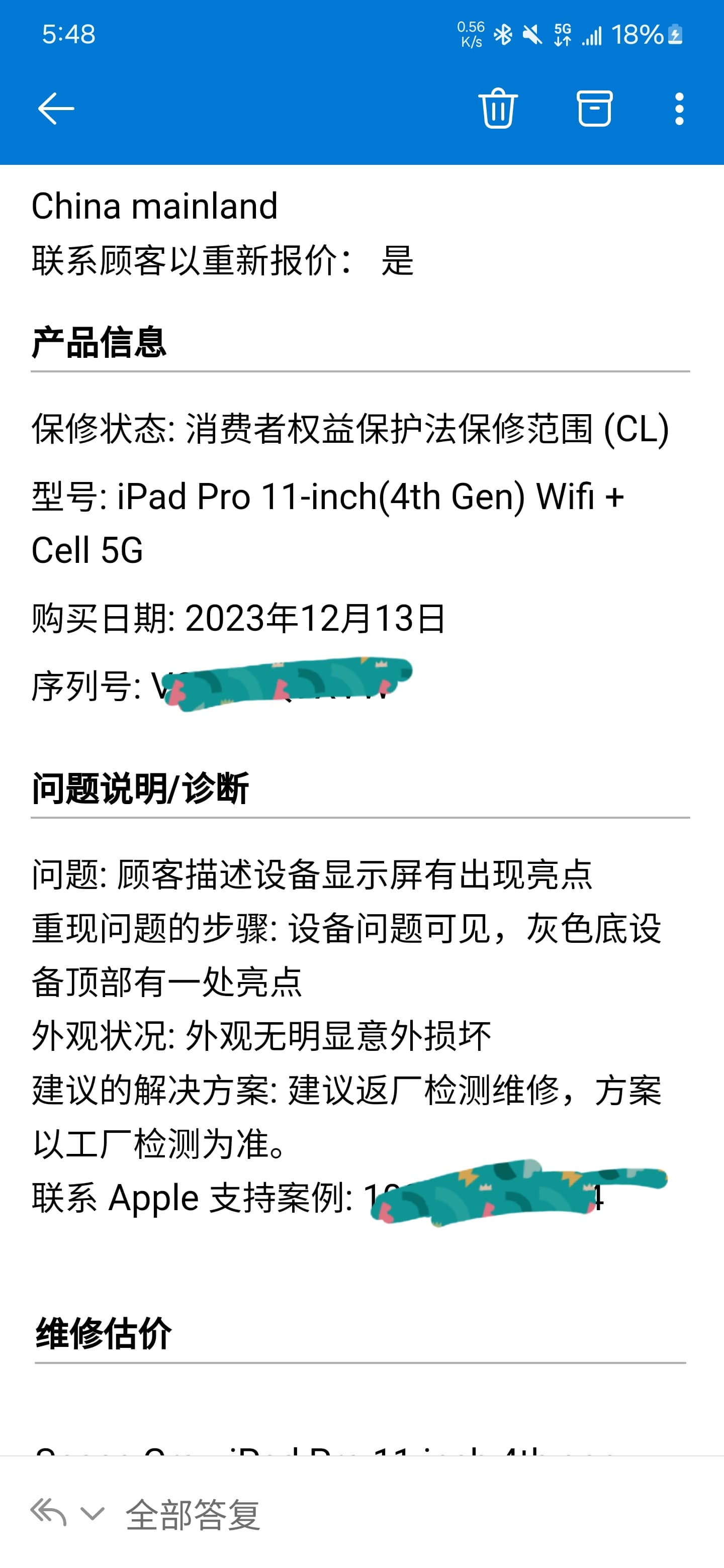Image resolution: width=724 pixels, height=1568 pixels.
Task: Open the three-dot overflow menu
Action: (680, 109)
